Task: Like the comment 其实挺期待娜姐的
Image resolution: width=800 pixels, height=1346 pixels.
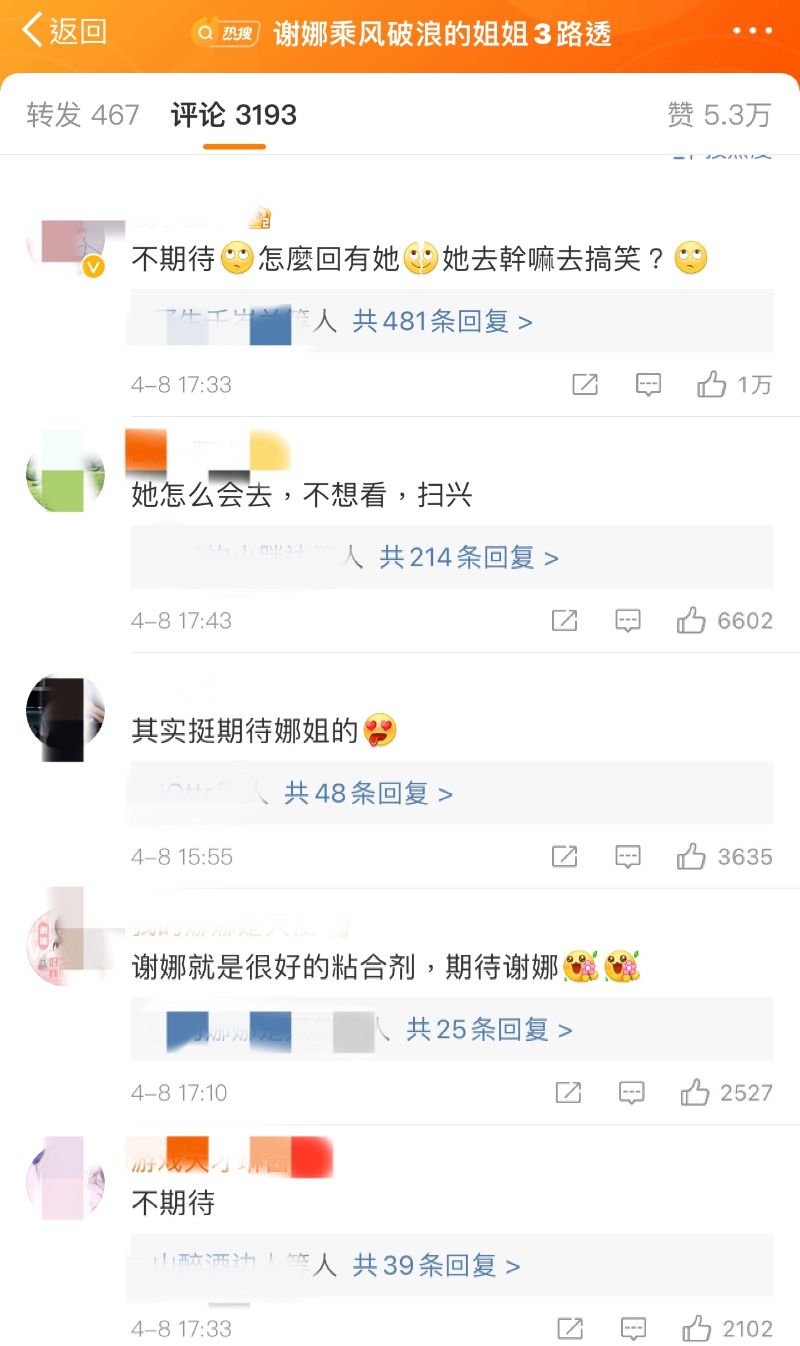Action: (x=692, y=856)
